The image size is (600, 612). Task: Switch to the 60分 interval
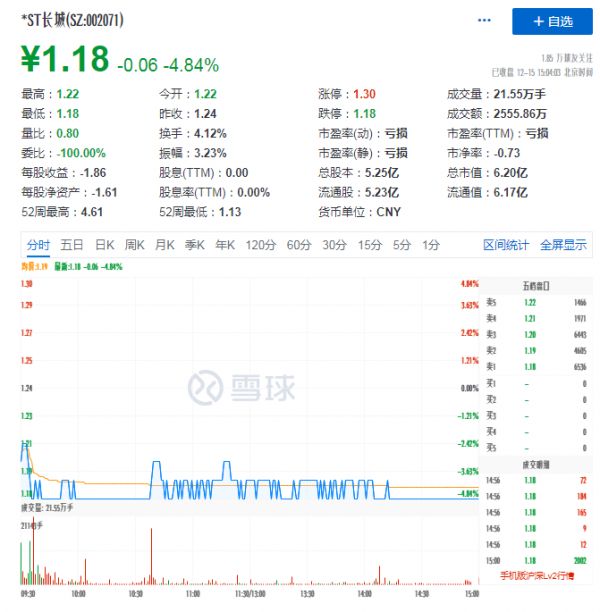[x=298, y=245]
